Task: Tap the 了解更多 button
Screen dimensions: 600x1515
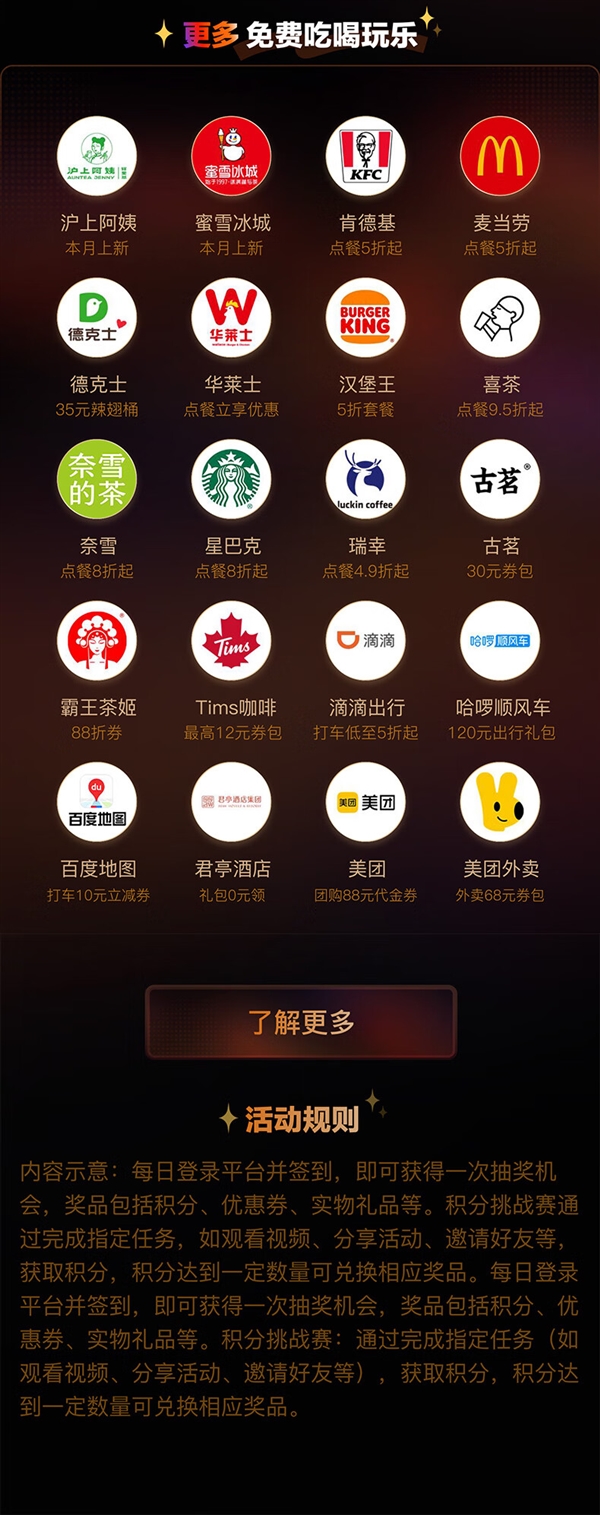Action: [x=301, y=1022]
